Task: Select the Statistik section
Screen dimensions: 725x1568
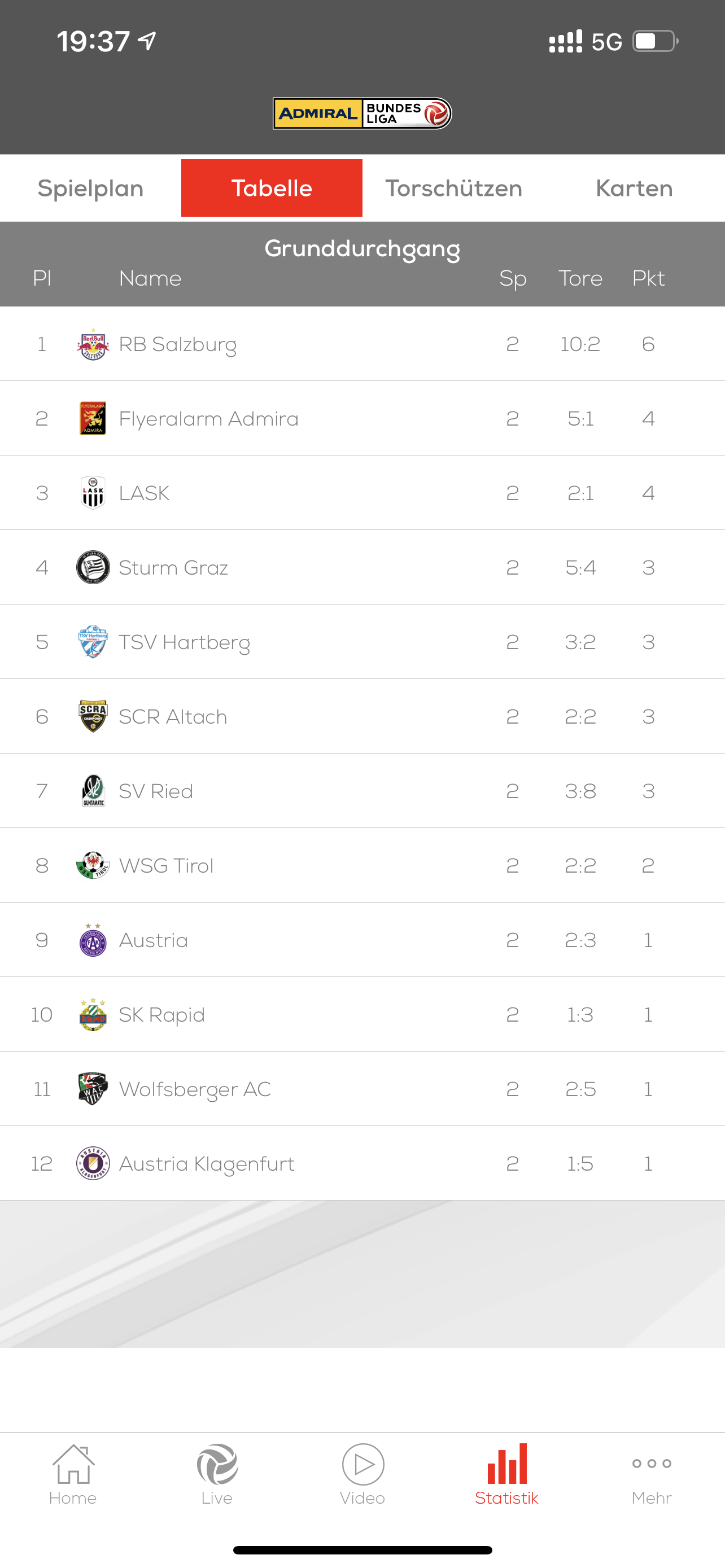Action: tap(506, 1474)
